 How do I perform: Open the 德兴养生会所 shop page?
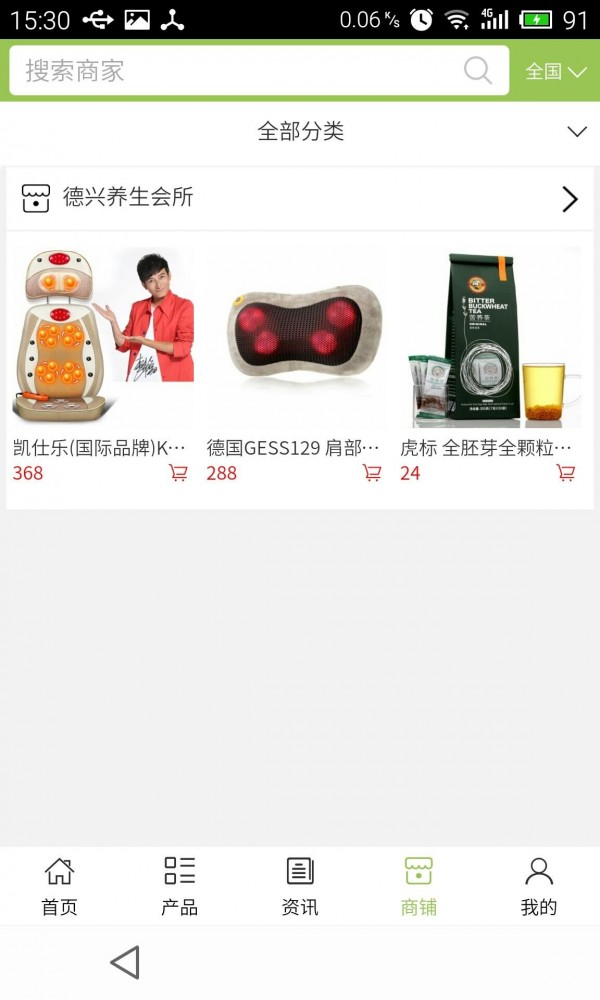click(300, 198)
